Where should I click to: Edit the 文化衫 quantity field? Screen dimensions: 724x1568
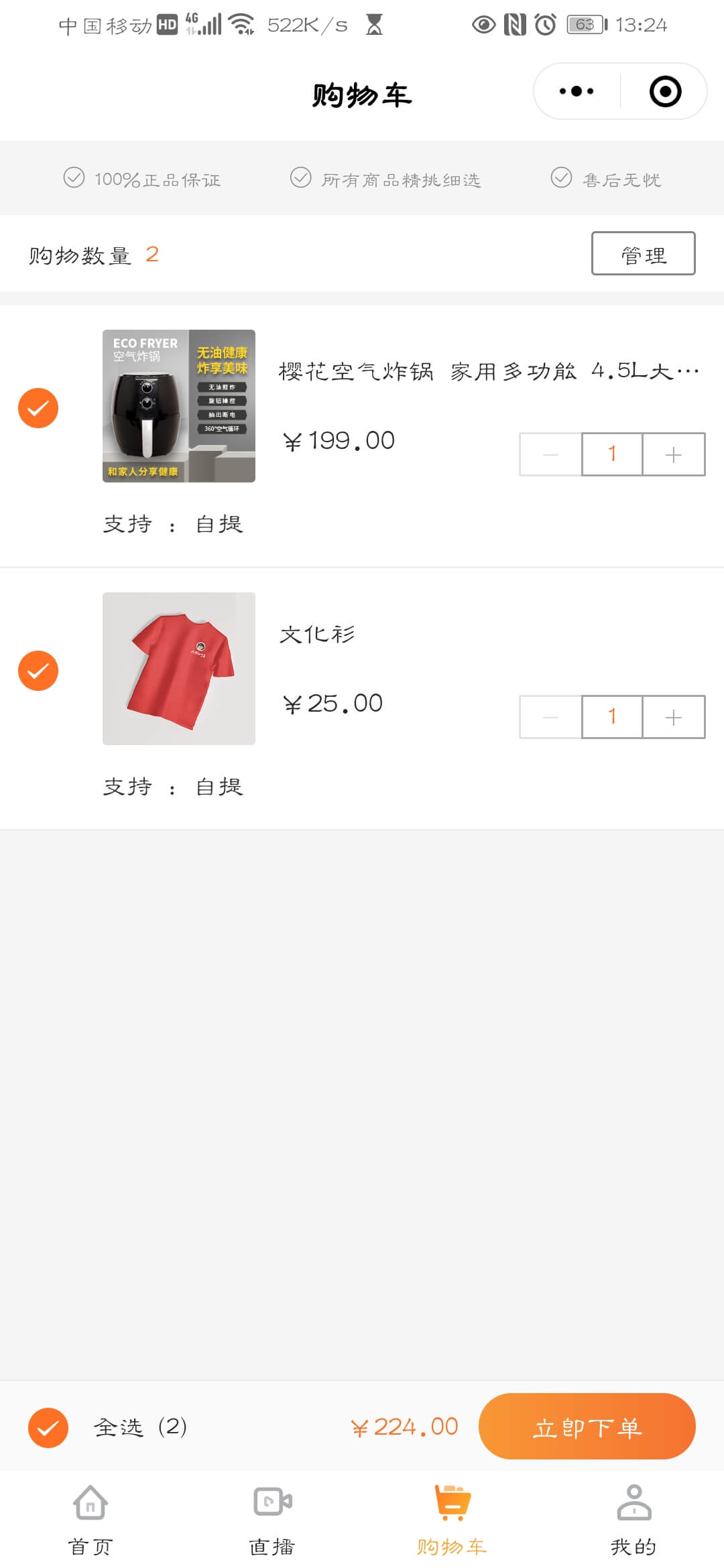[612, 717]
